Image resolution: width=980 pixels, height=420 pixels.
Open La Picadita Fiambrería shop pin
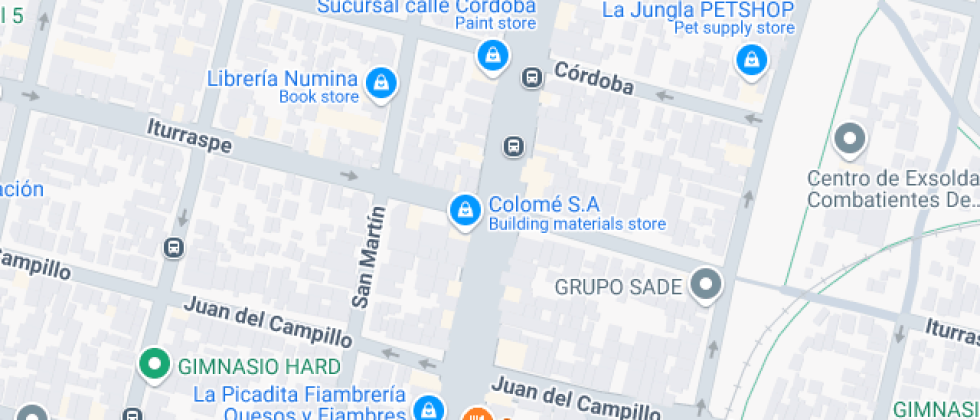click(x=429, y=408)
